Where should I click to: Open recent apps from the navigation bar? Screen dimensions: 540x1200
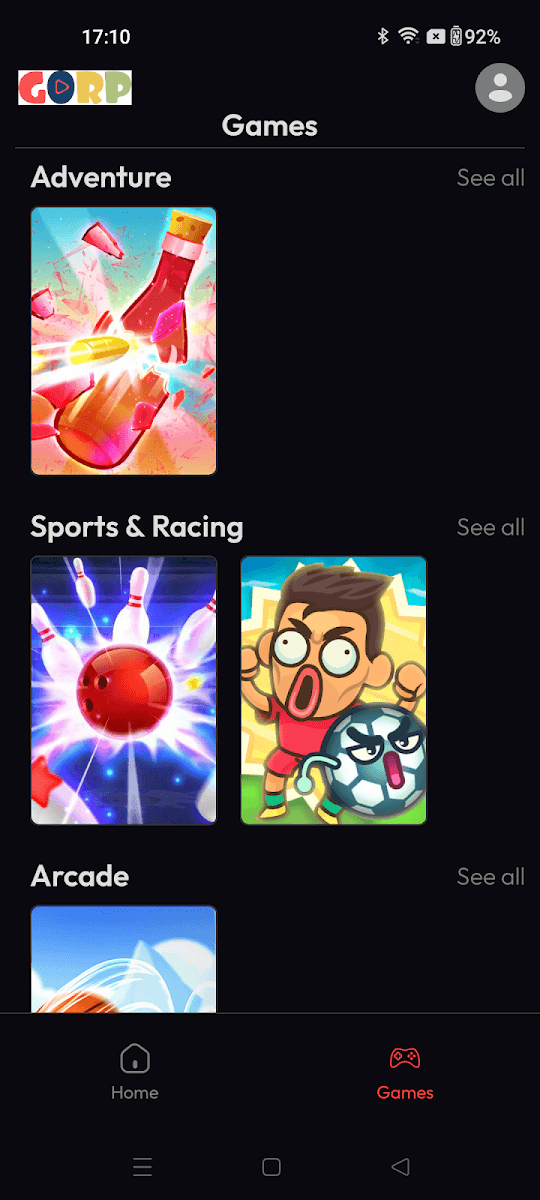143,1166
